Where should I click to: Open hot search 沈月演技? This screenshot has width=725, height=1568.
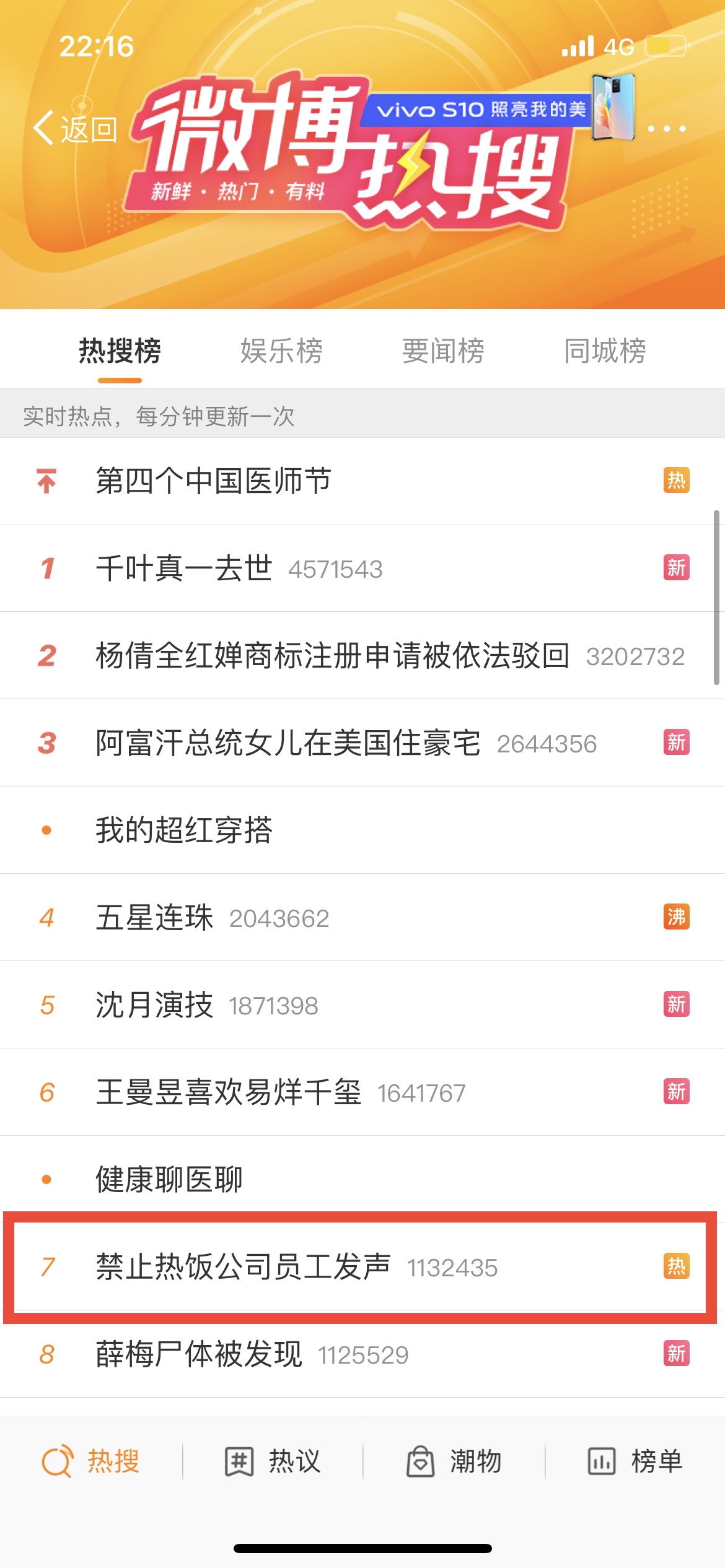[x=154, y=1005]
